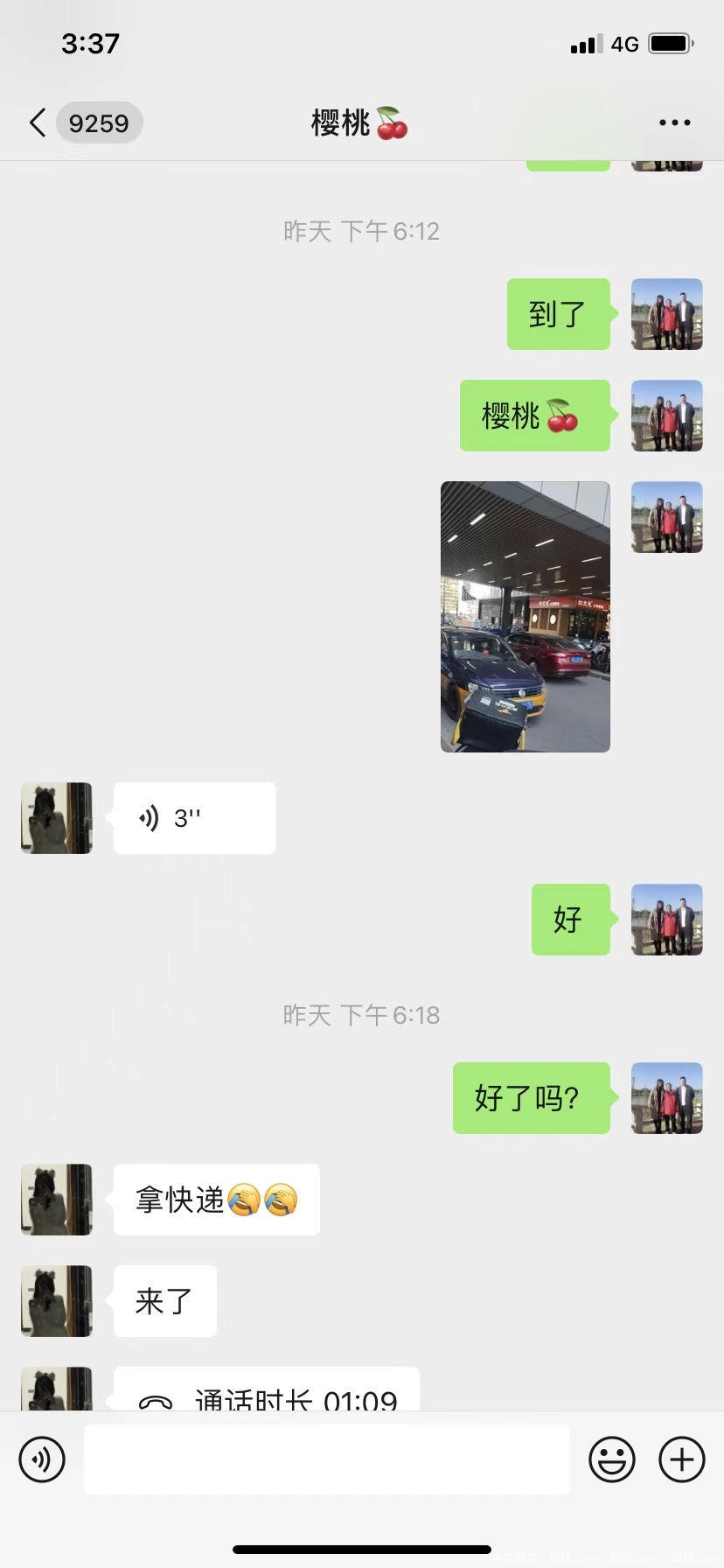Tap your own avatar beside the 到了 message

666,314
